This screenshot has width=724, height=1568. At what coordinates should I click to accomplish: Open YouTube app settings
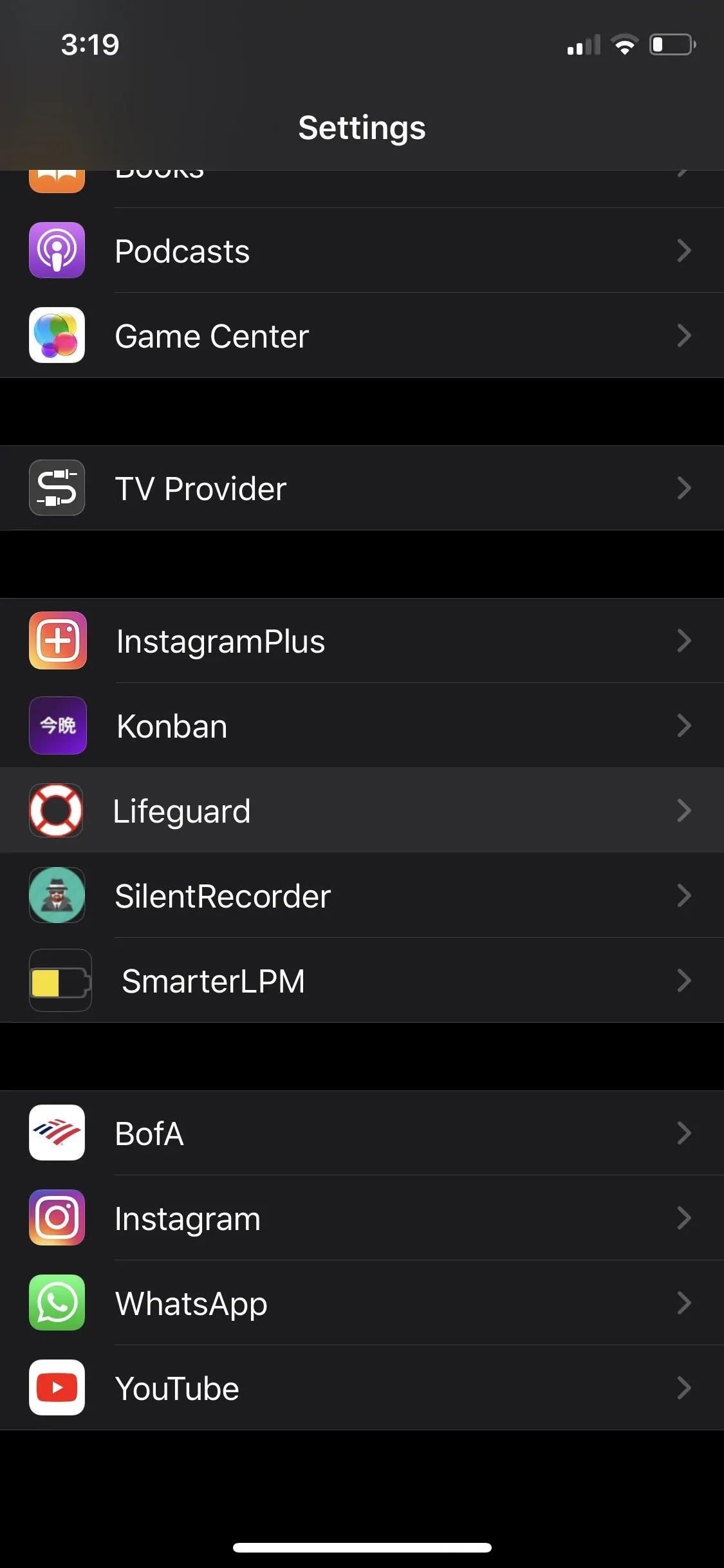pyautogui.click(x=362, y=1388)
